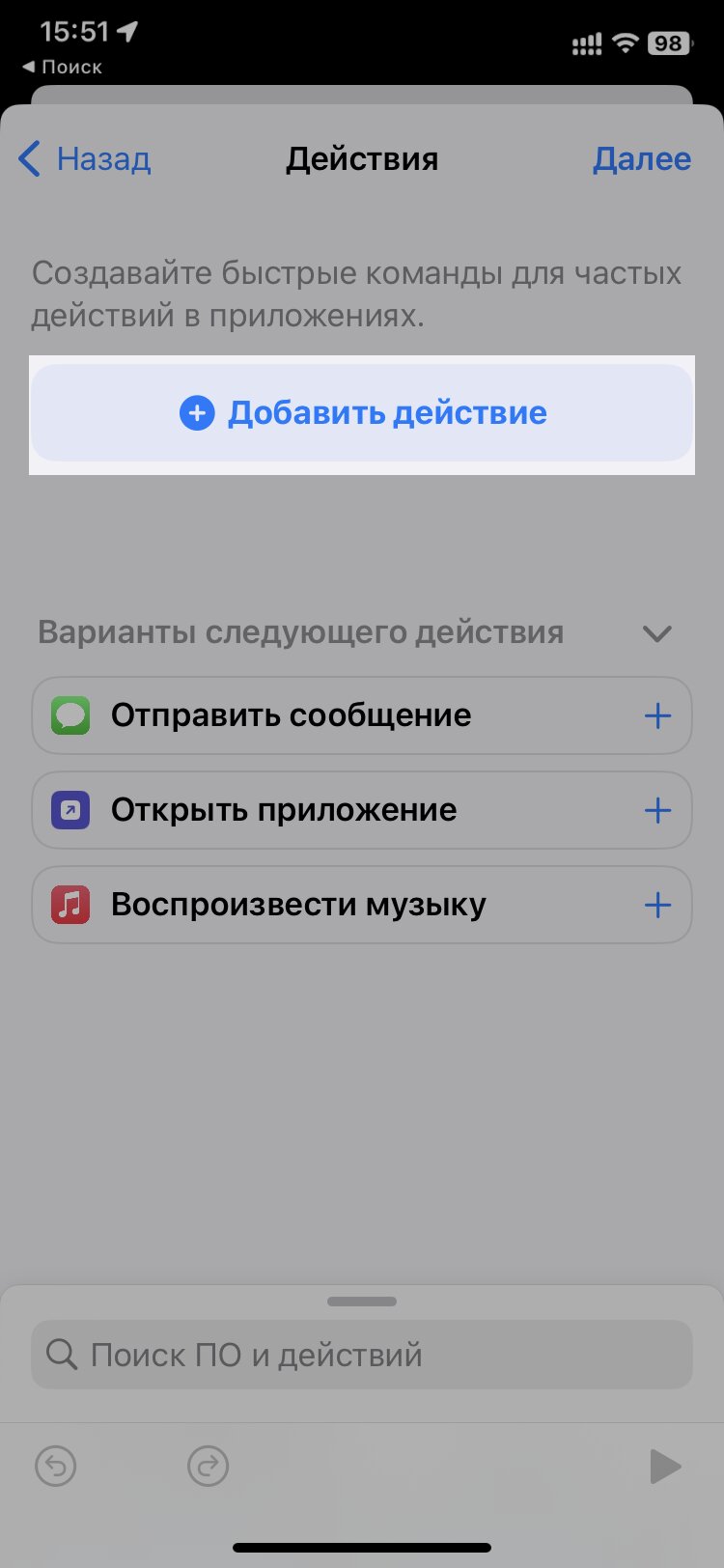Tap Добавить действие button
724x1568 pixels.
click(362, 413)
